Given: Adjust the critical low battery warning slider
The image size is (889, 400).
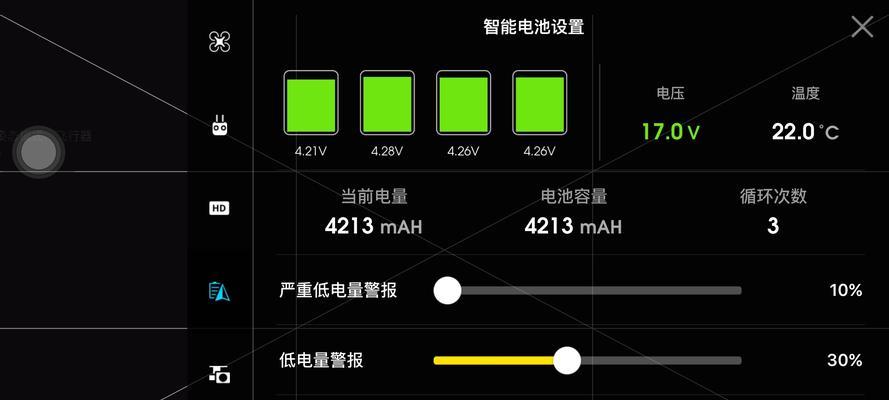Looking at the screenshot, I should [x=447, y=290].
